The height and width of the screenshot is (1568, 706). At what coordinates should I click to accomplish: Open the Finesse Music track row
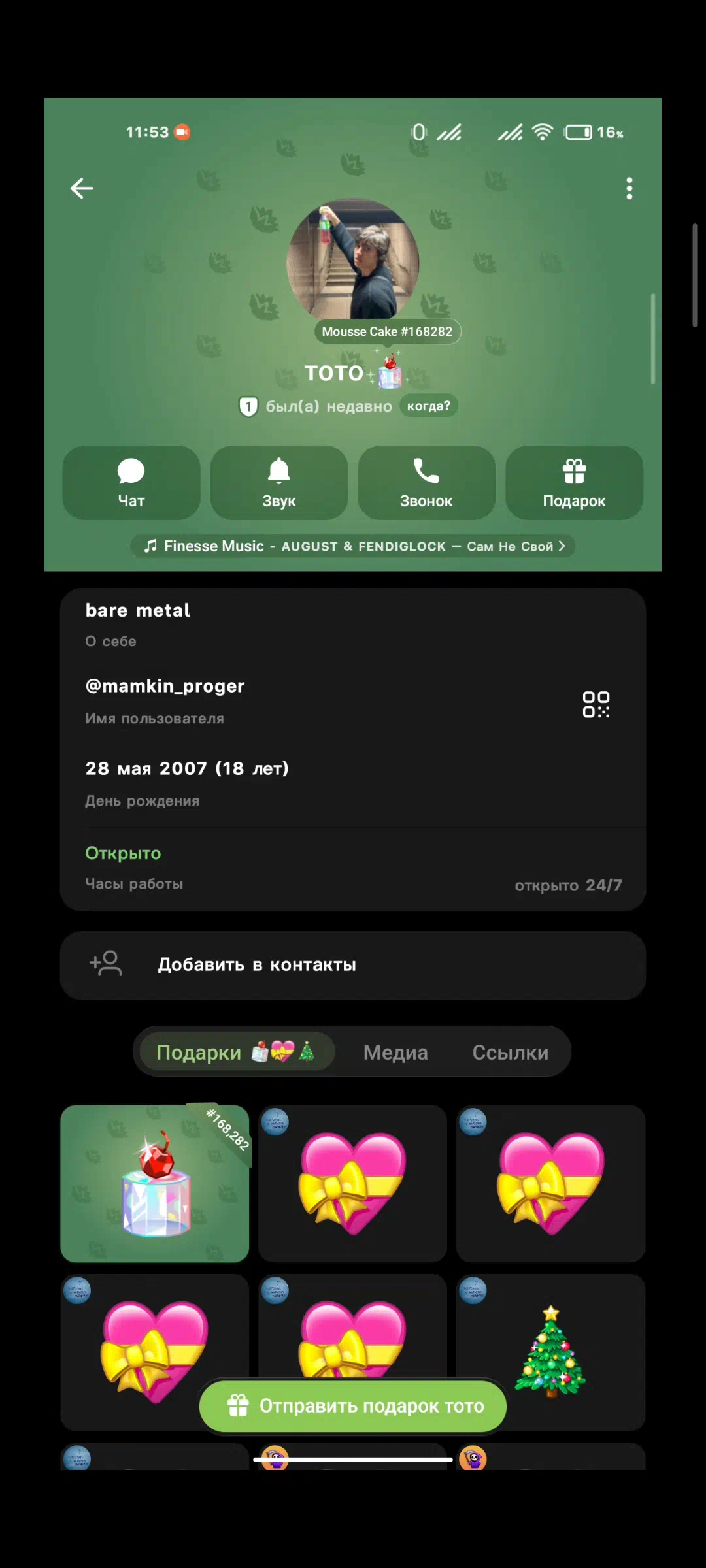pyautogui.click(x=353, y=546)
